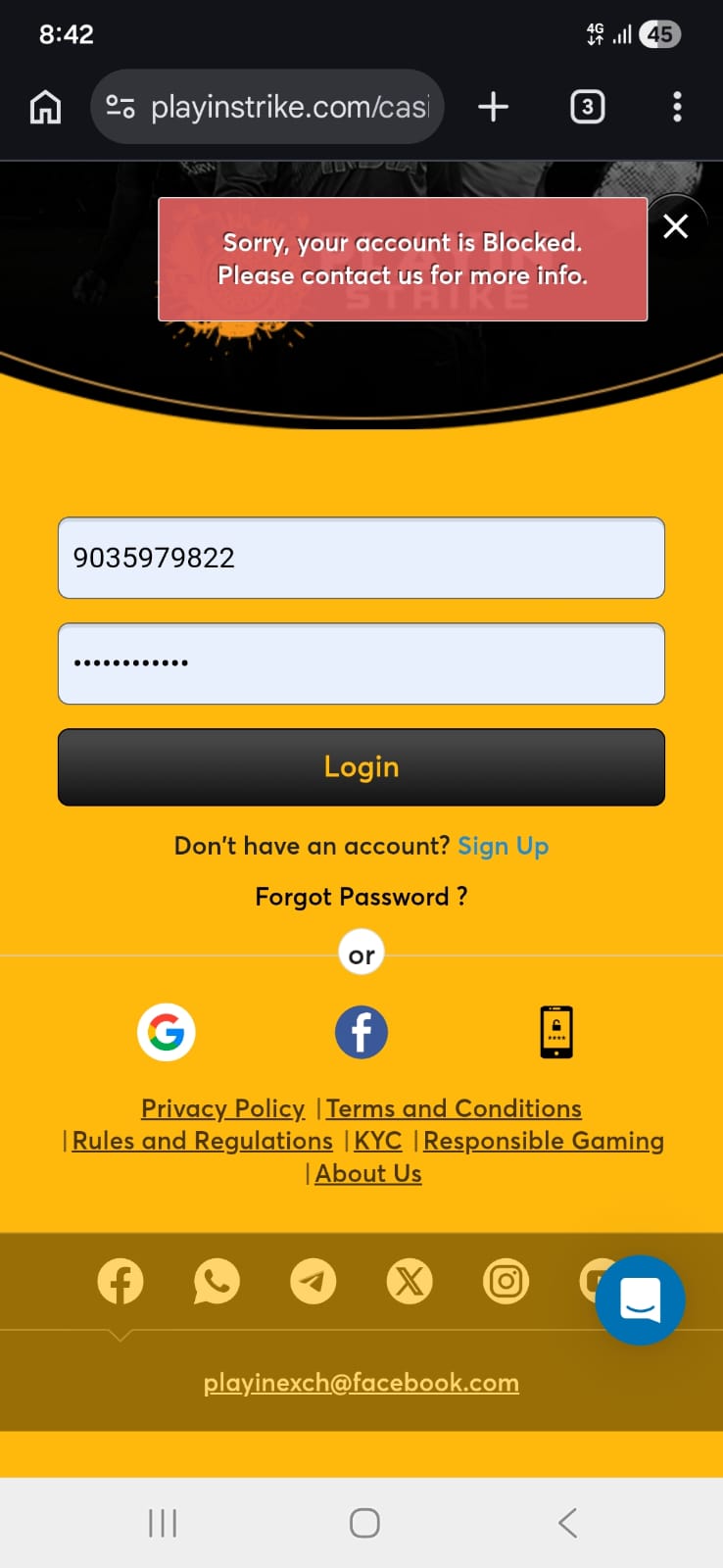Open the browser overflow menu

[677, 107]
